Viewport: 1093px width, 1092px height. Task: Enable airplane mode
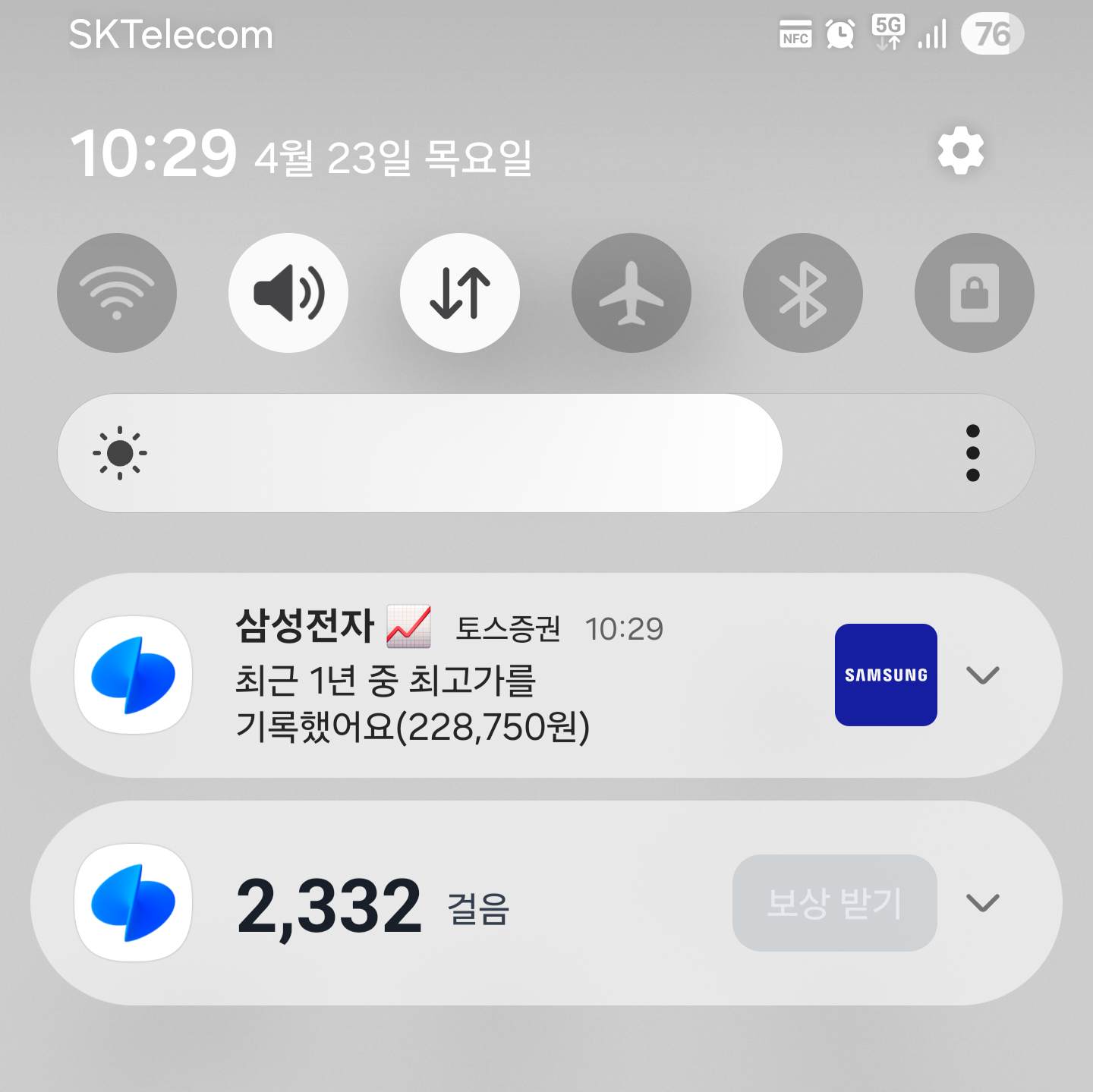(632, 293)
